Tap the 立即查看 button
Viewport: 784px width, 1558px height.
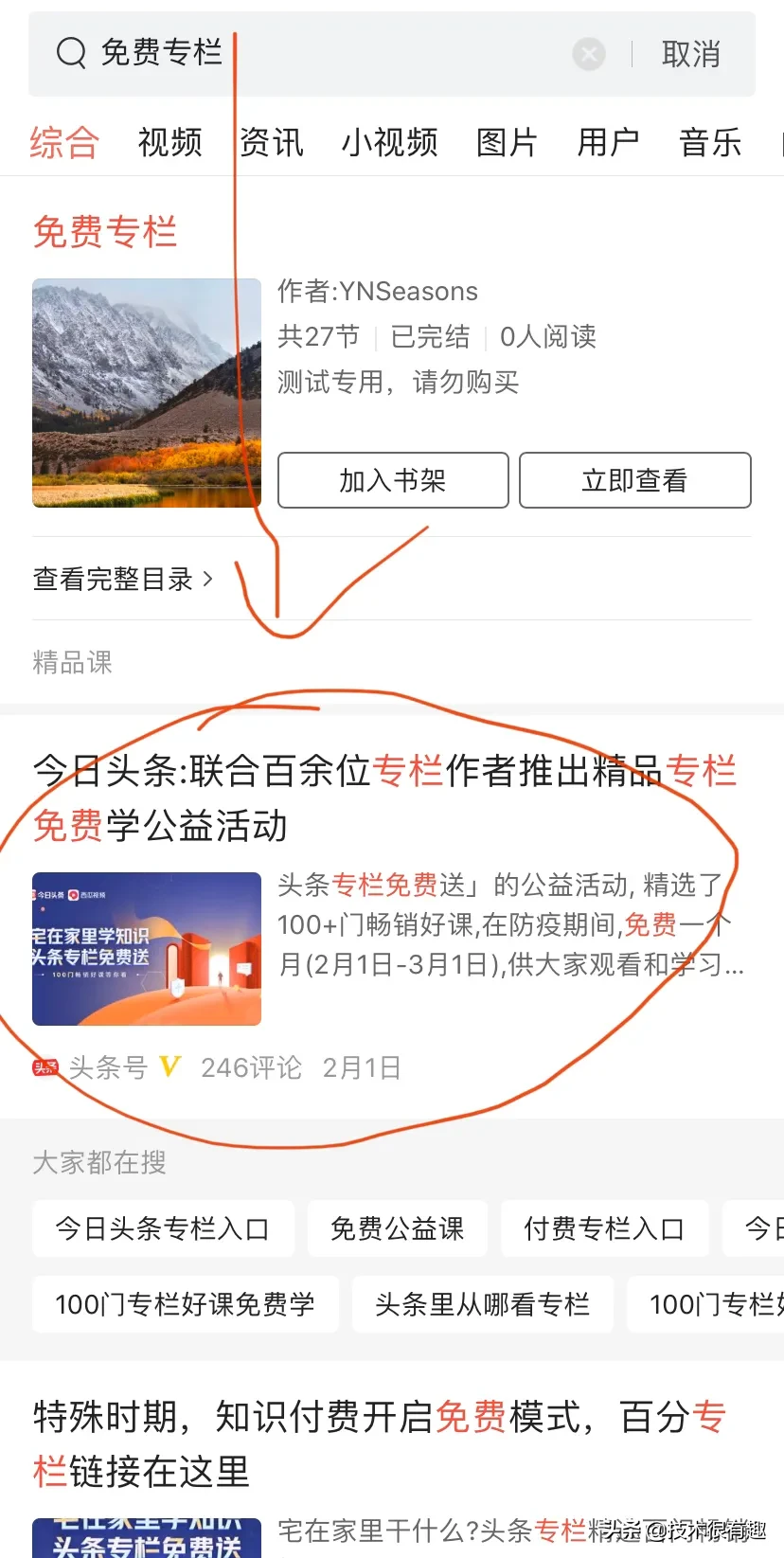(634, 480)
